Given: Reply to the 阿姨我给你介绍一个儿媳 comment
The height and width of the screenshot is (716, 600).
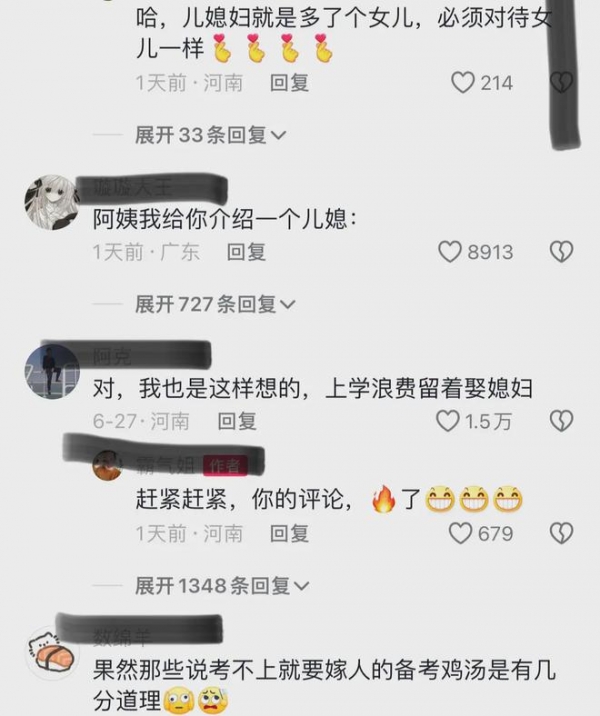Looking at the screenshot, I should pyautogui.click(x=246, y=252).
